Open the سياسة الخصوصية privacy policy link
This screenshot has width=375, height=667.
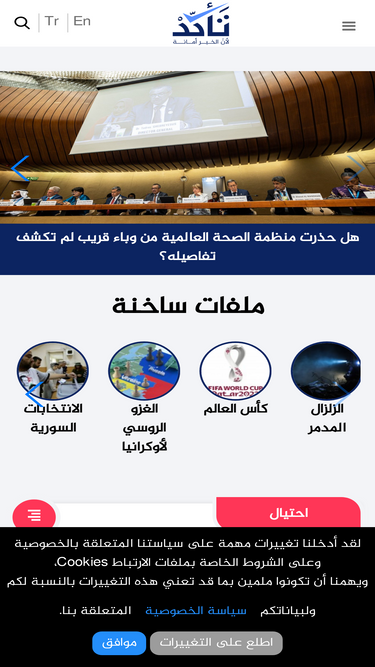(196, 611)
